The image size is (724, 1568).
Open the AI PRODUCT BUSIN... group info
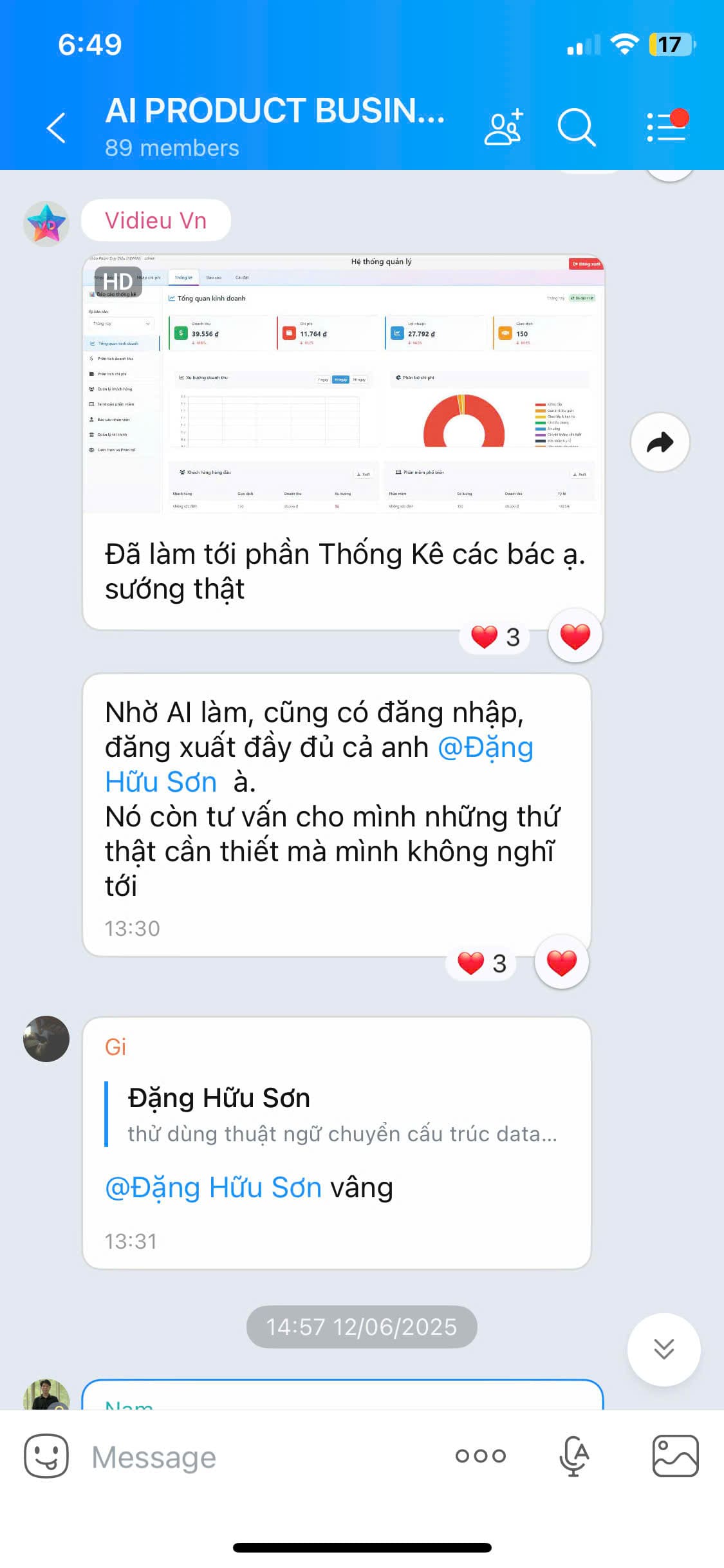pyautogui.click(x=274, y=126)
